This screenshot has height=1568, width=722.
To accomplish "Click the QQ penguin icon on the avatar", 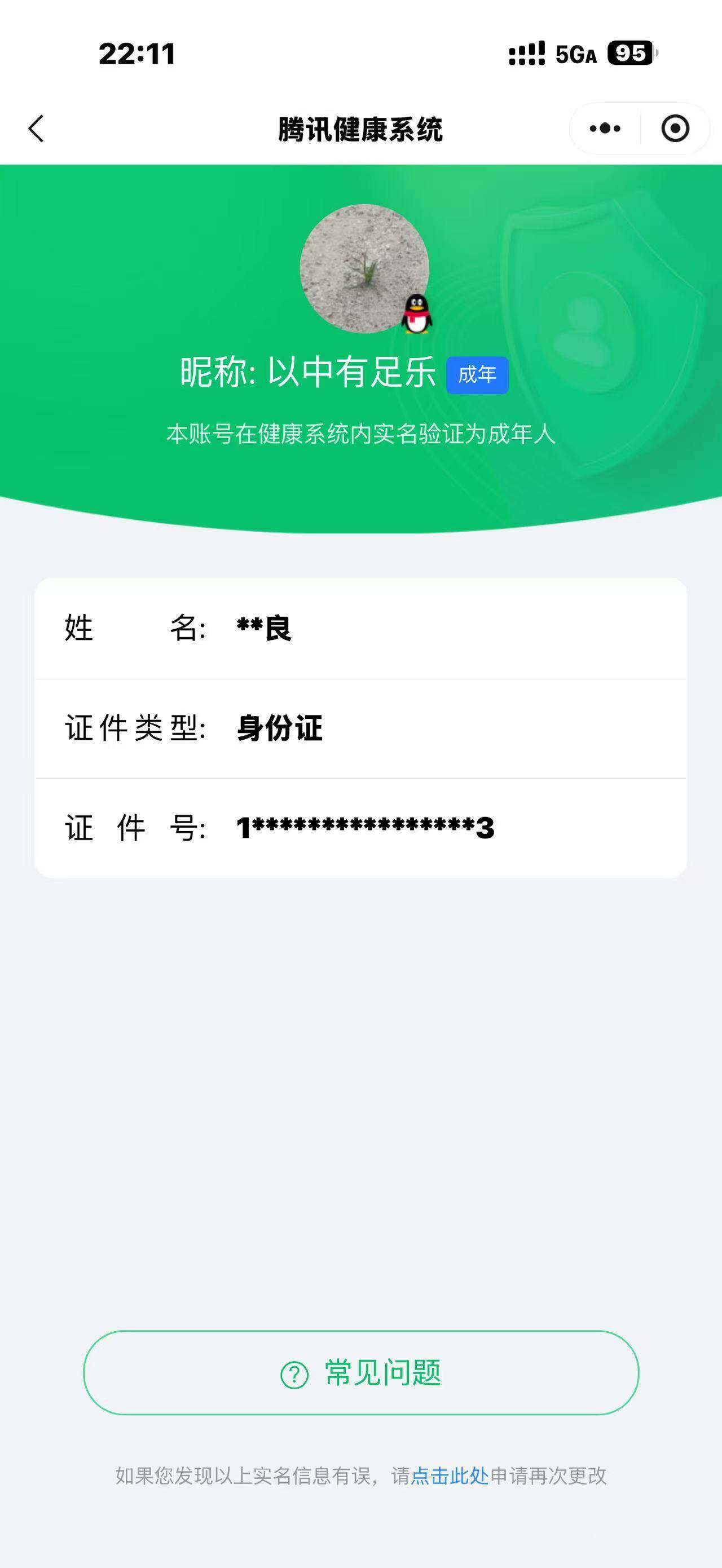I will click(417, 315).
